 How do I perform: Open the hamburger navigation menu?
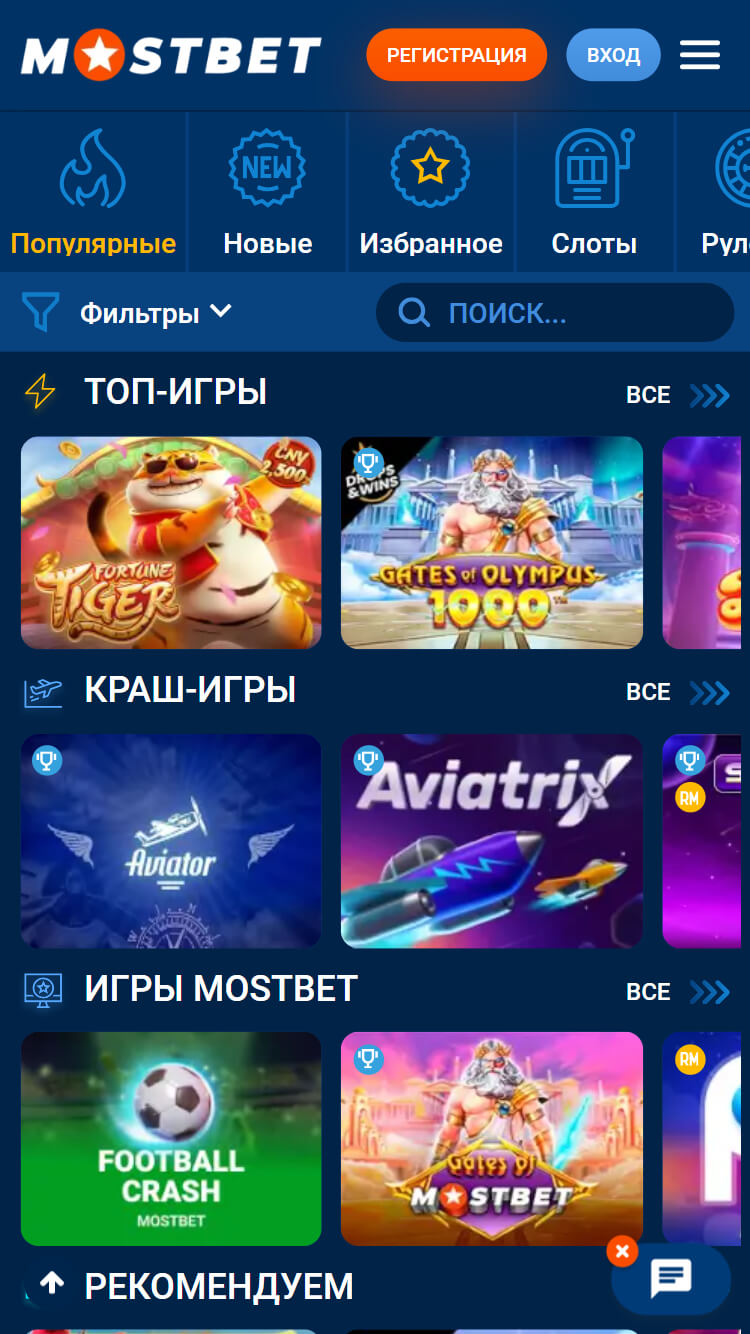[700, 55]
